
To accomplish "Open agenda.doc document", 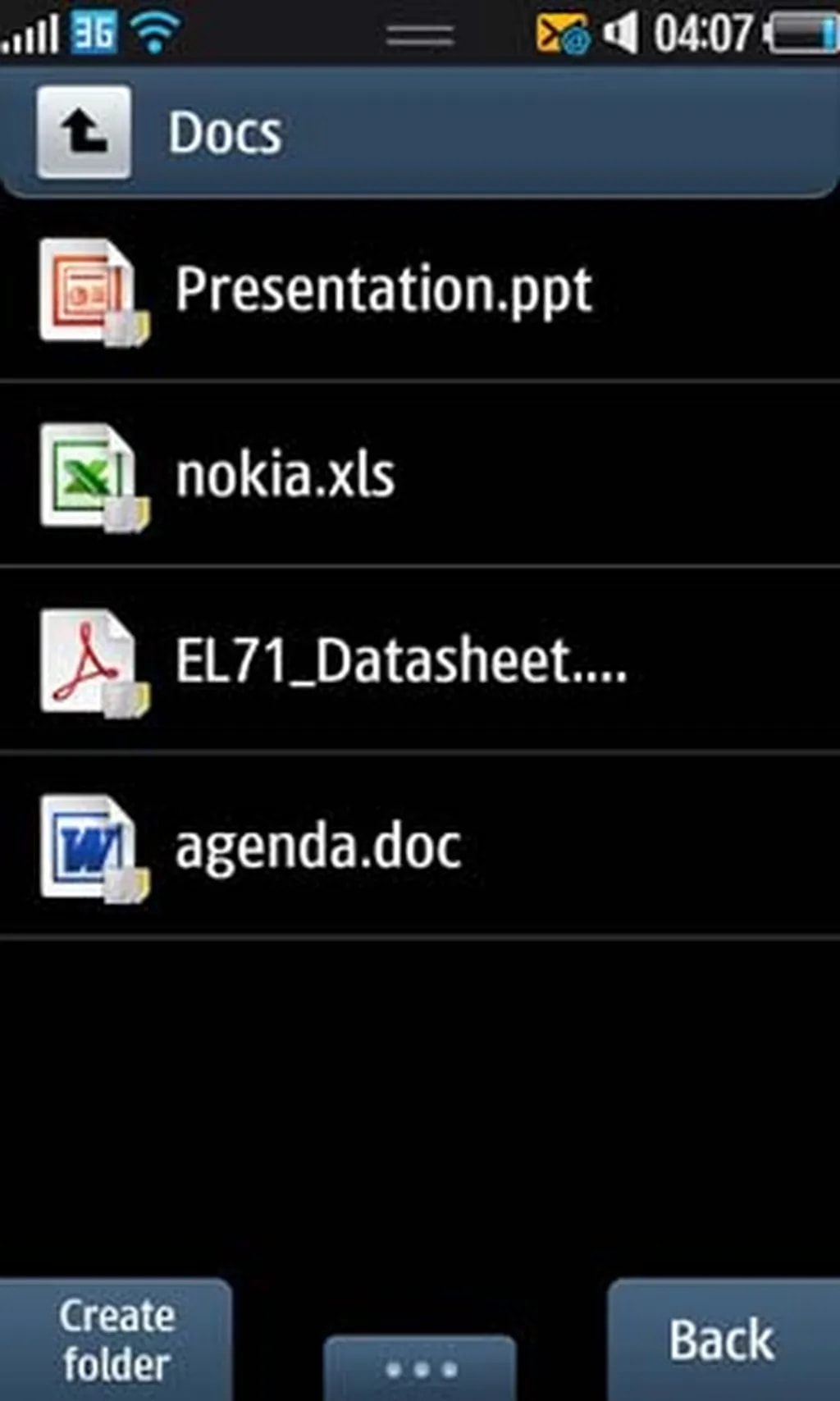I will coord(318,847).
